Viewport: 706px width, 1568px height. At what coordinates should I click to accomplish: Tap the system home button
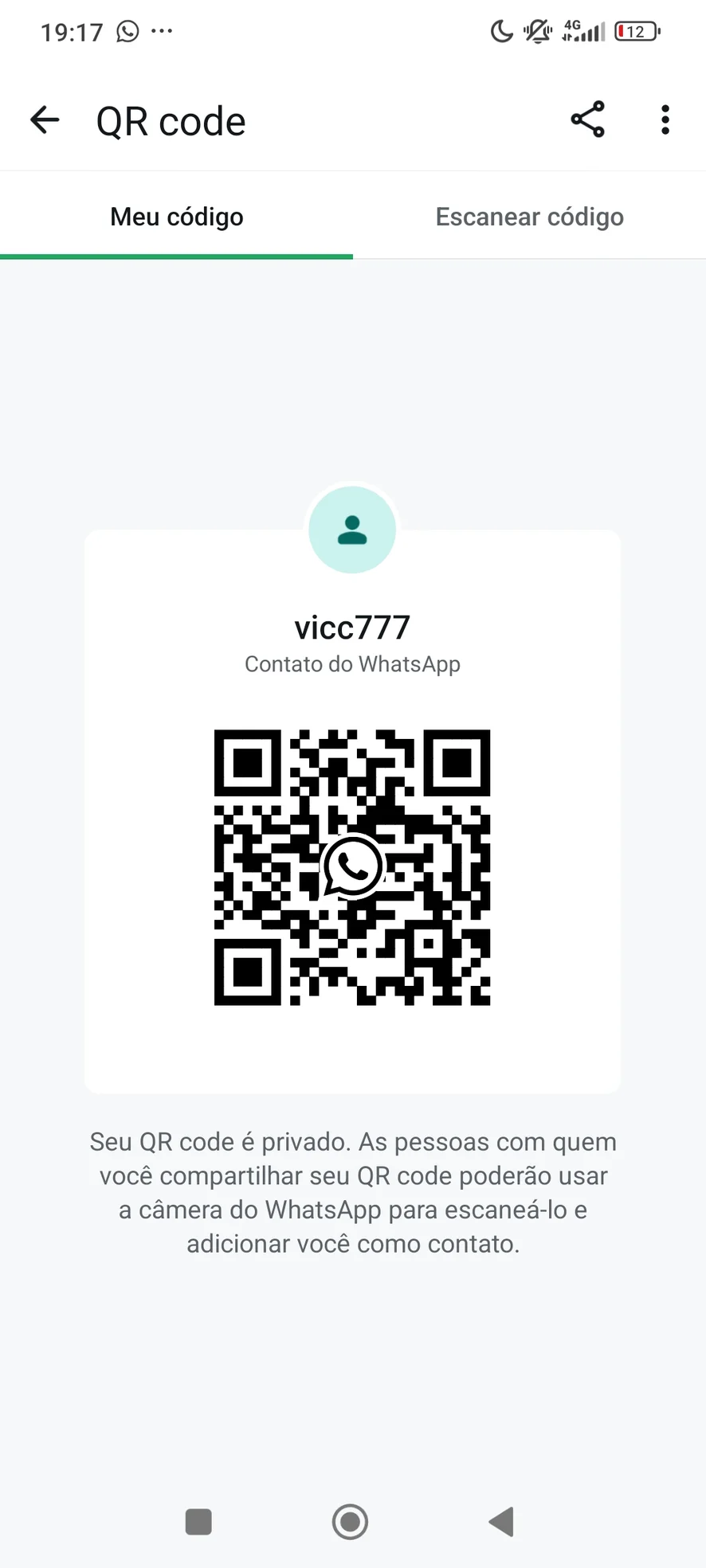point(350,1522)
